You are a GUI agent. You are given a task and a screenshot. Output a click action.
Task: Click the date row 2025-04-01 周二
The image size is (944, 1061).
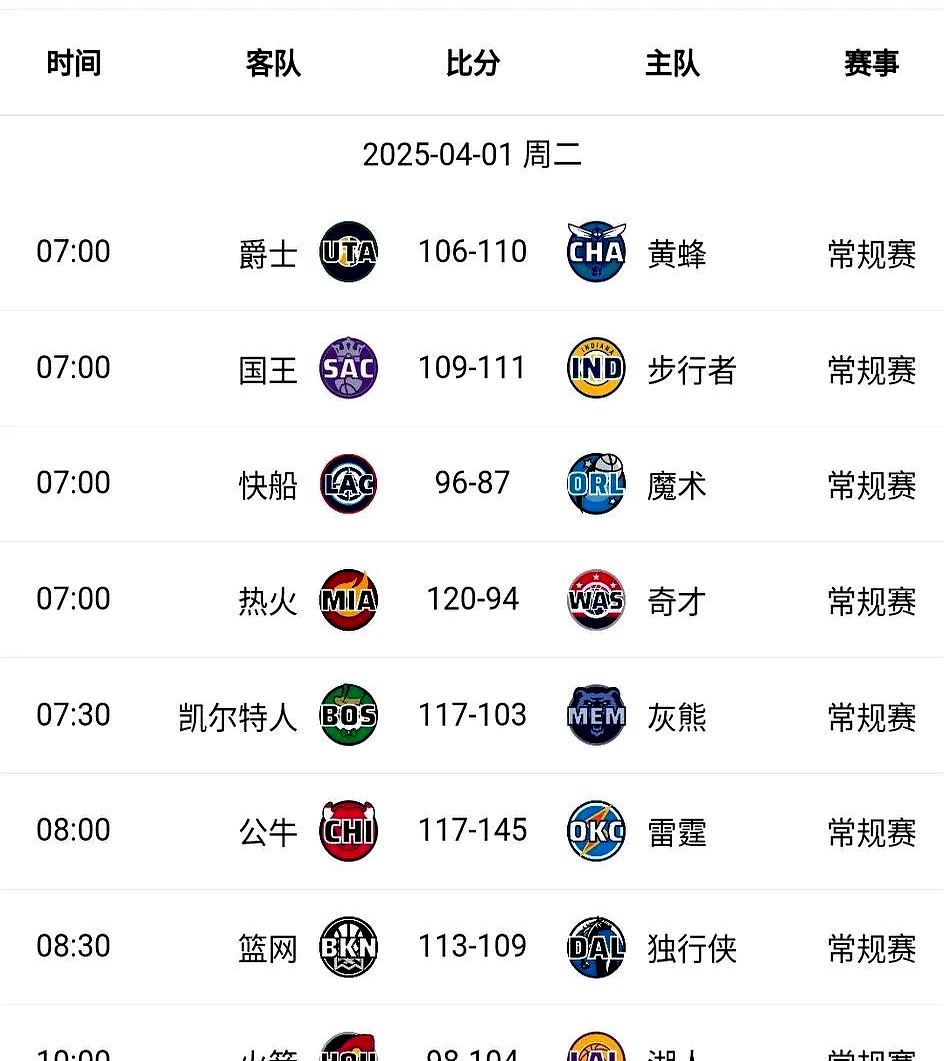coord(472,155)
